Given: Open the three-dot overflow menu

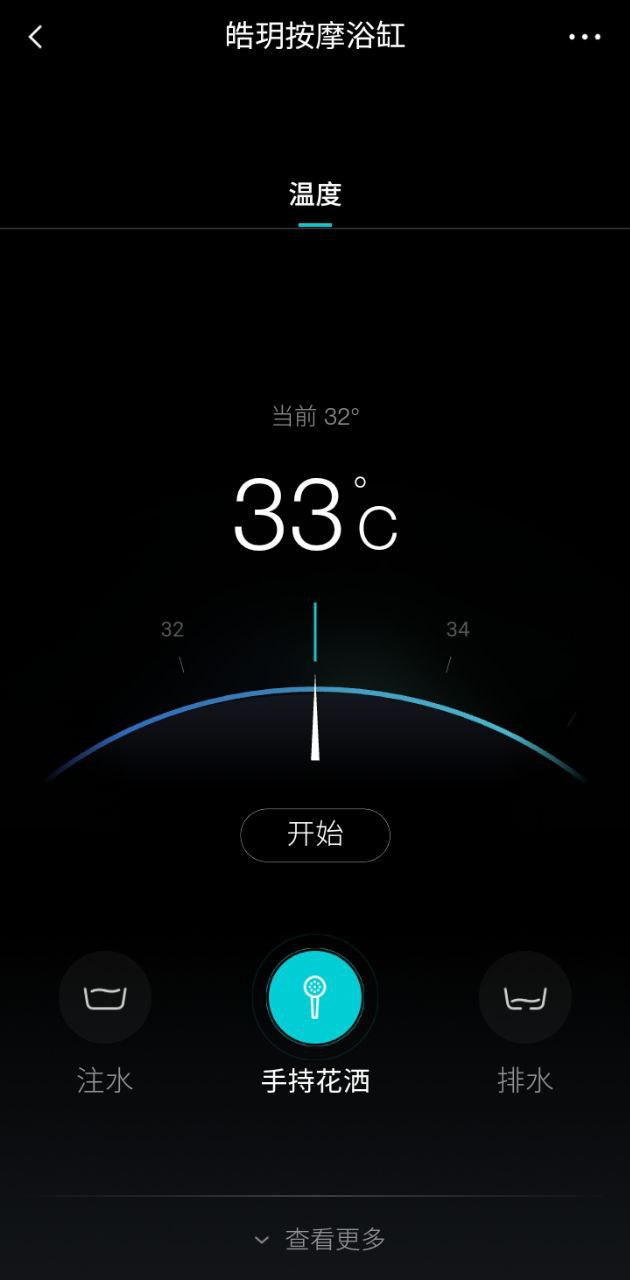Looking at the screenshot, I should (585, 38).
